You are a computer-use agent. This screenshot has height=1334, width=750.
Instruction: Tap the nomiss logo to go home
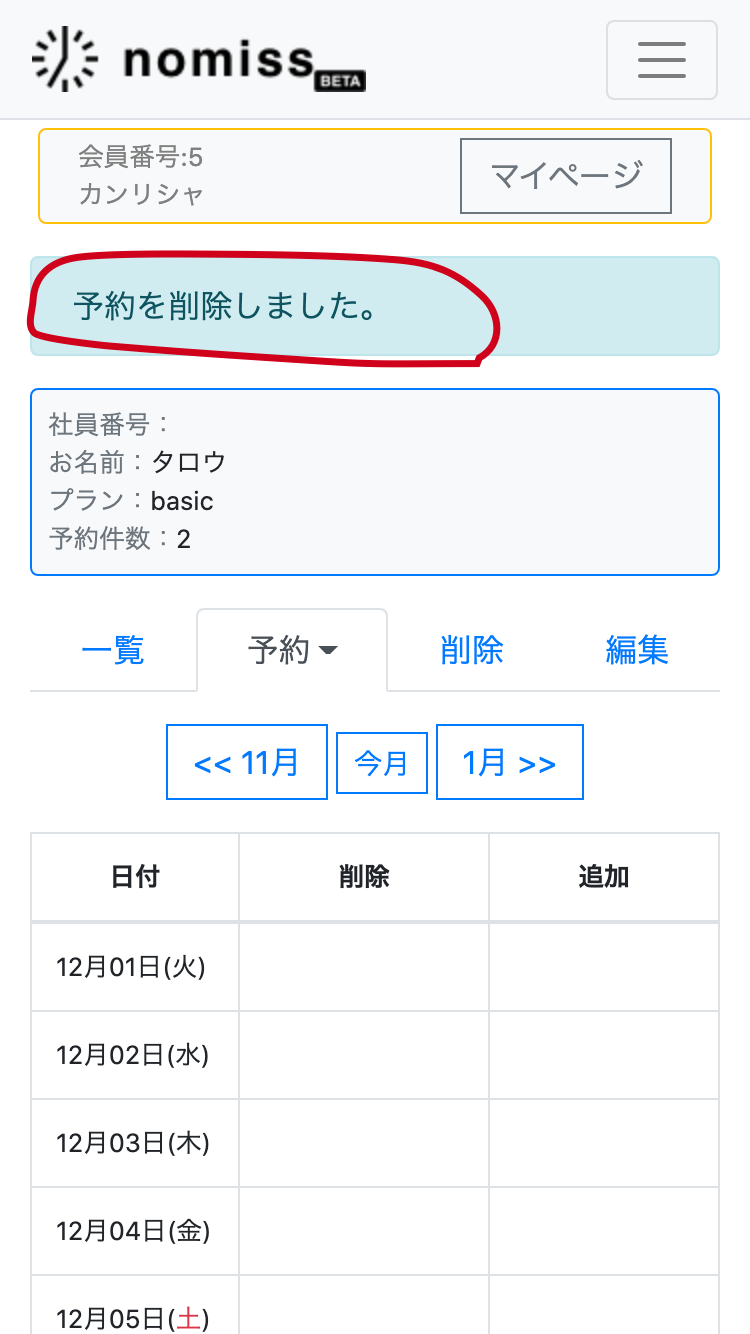pyautogui.click(x=199, y=60)
